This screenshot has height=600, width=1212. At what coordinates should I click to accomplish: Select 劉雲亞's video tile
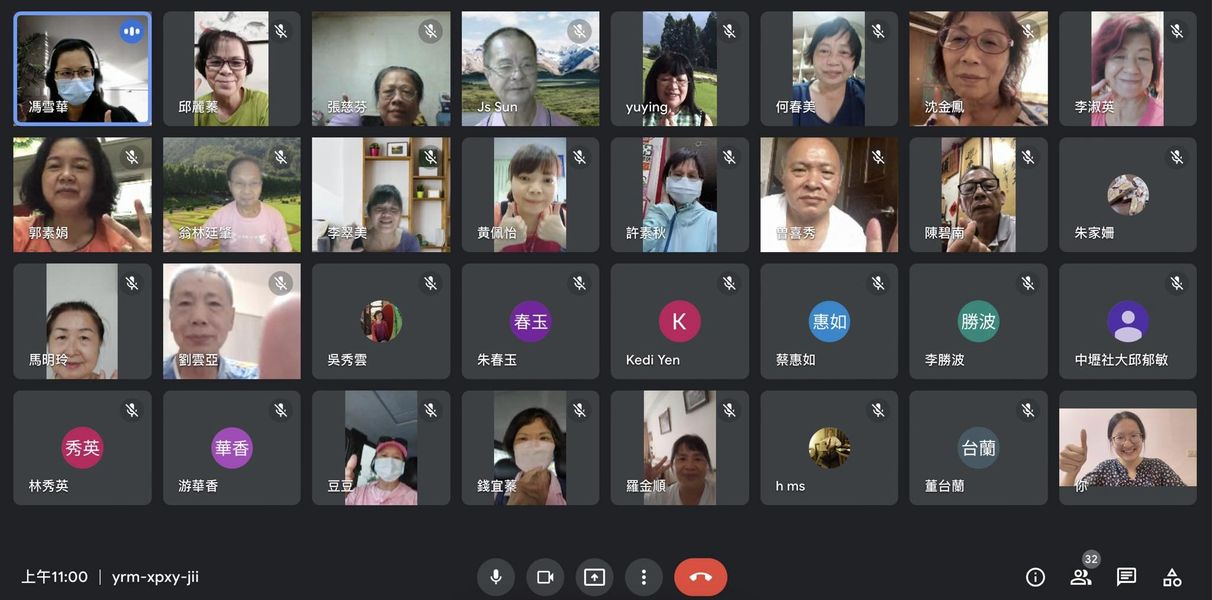[x=231, y=321]
